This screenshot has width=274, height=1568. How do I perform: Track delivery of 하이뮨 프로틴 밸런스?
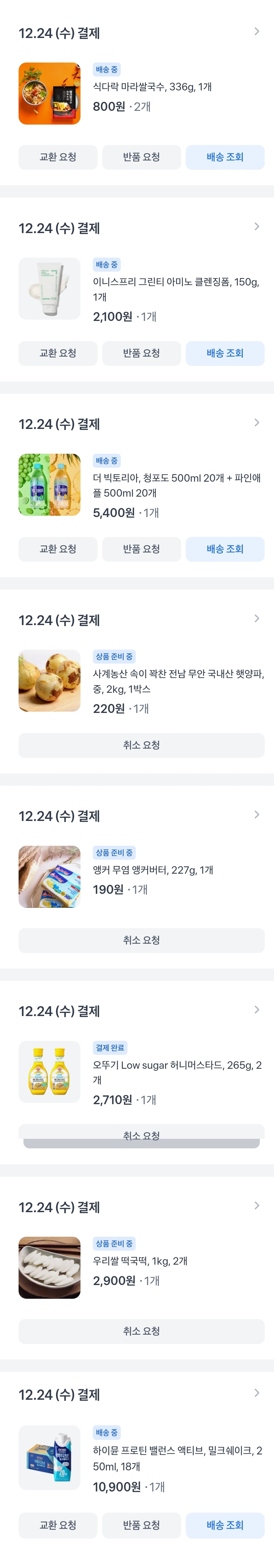point(225,1525)
